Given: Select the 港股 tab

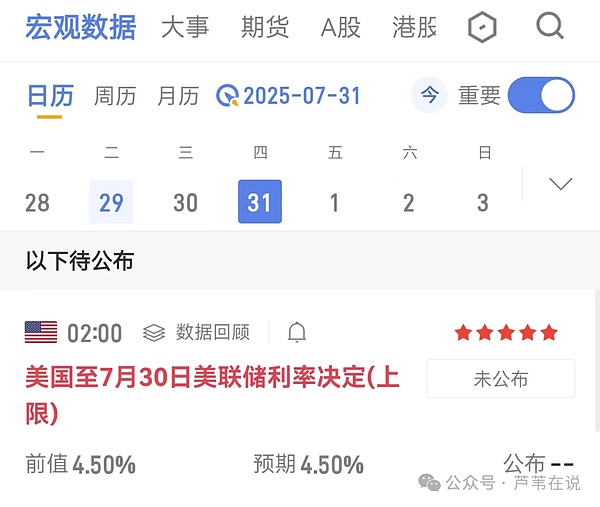Looking at the screenshot, I should [414, 28].
